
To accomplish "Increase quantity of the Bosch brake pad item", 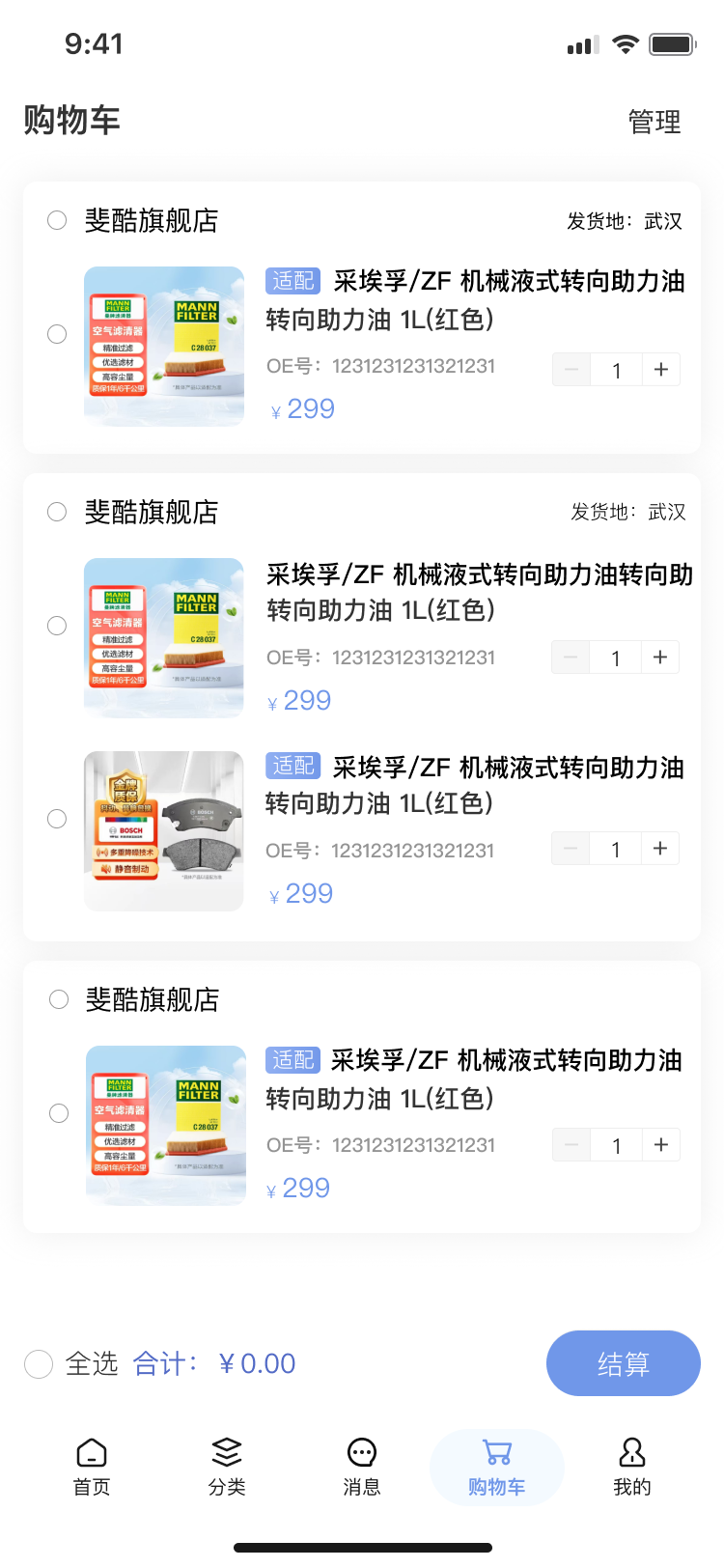I will 660,849.
